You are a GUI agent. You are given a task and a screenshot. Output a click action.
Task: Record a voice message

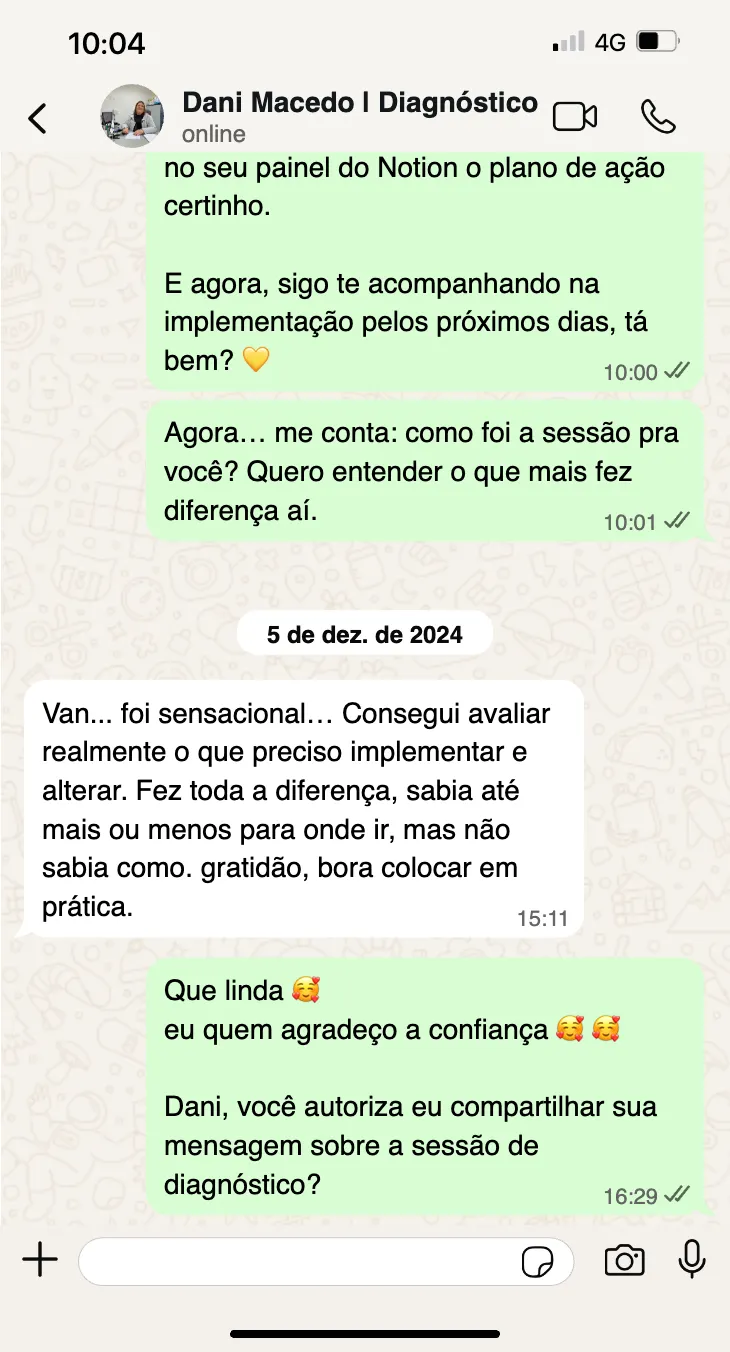pyautogui.click(x=692, y=1261)
